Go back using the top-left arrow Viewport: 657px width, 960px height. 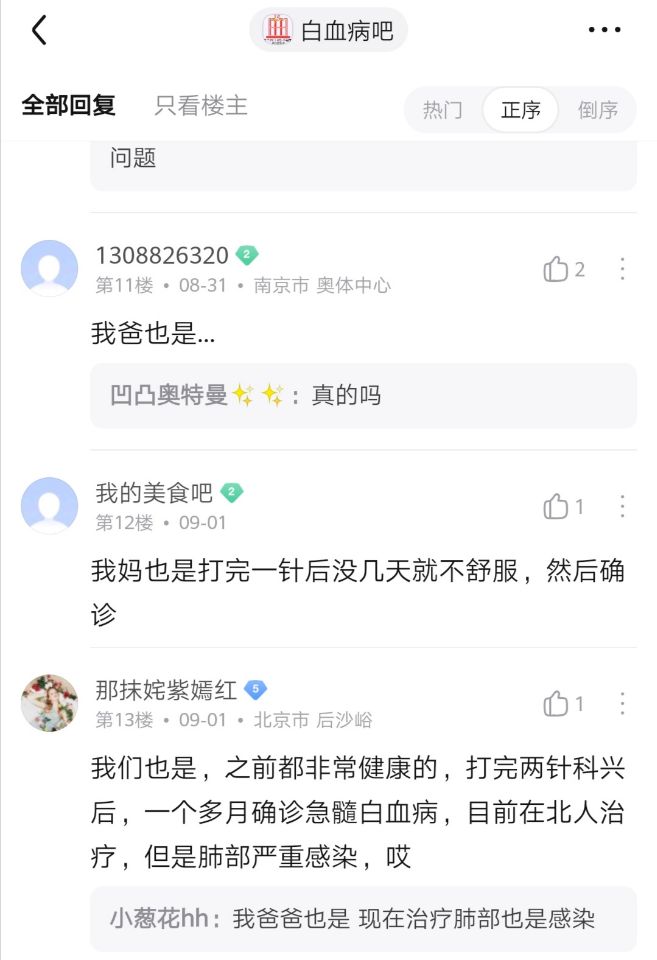click(38, 30)
